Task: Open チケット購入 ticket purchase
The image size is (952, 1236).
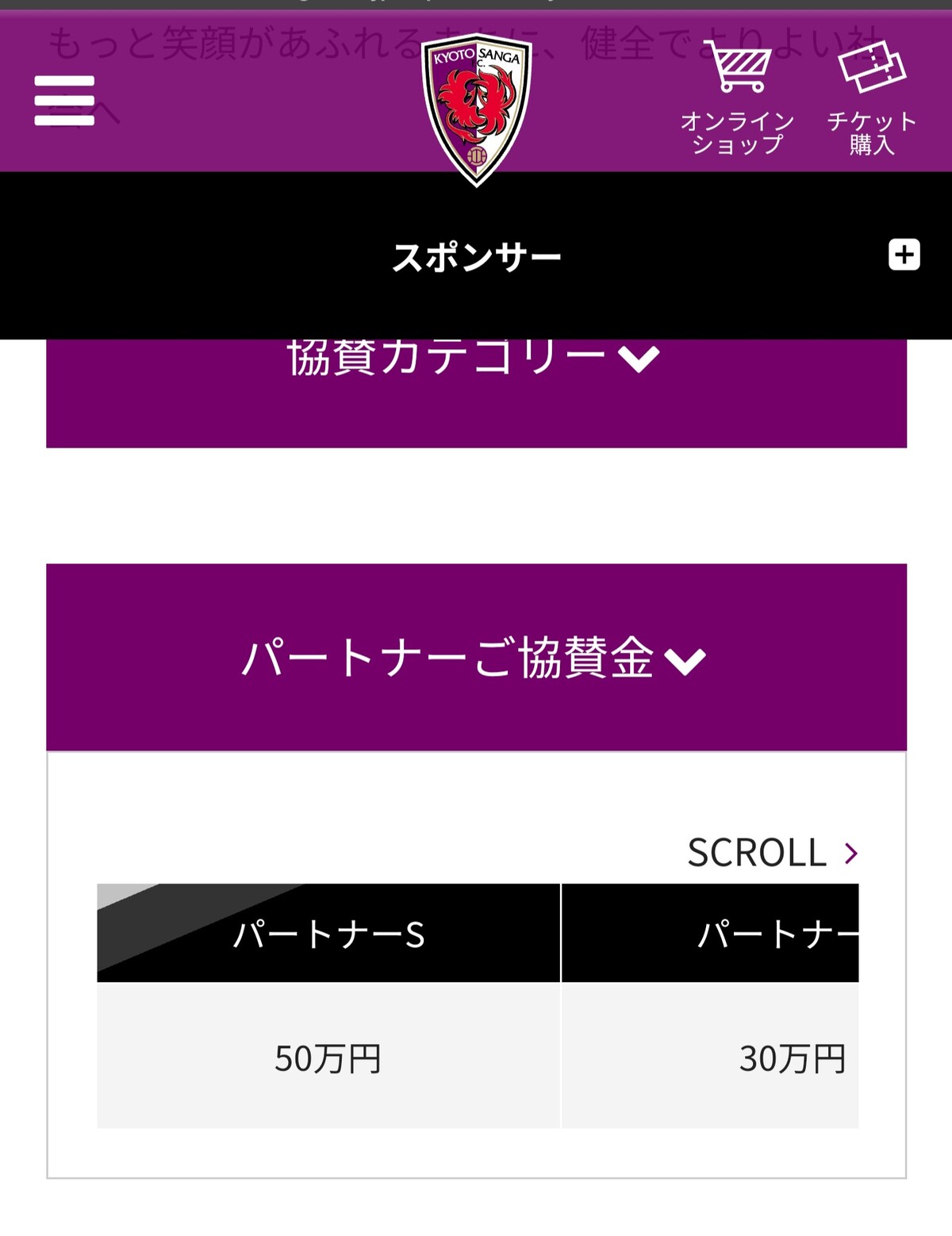Action: [x=872, y=98]
